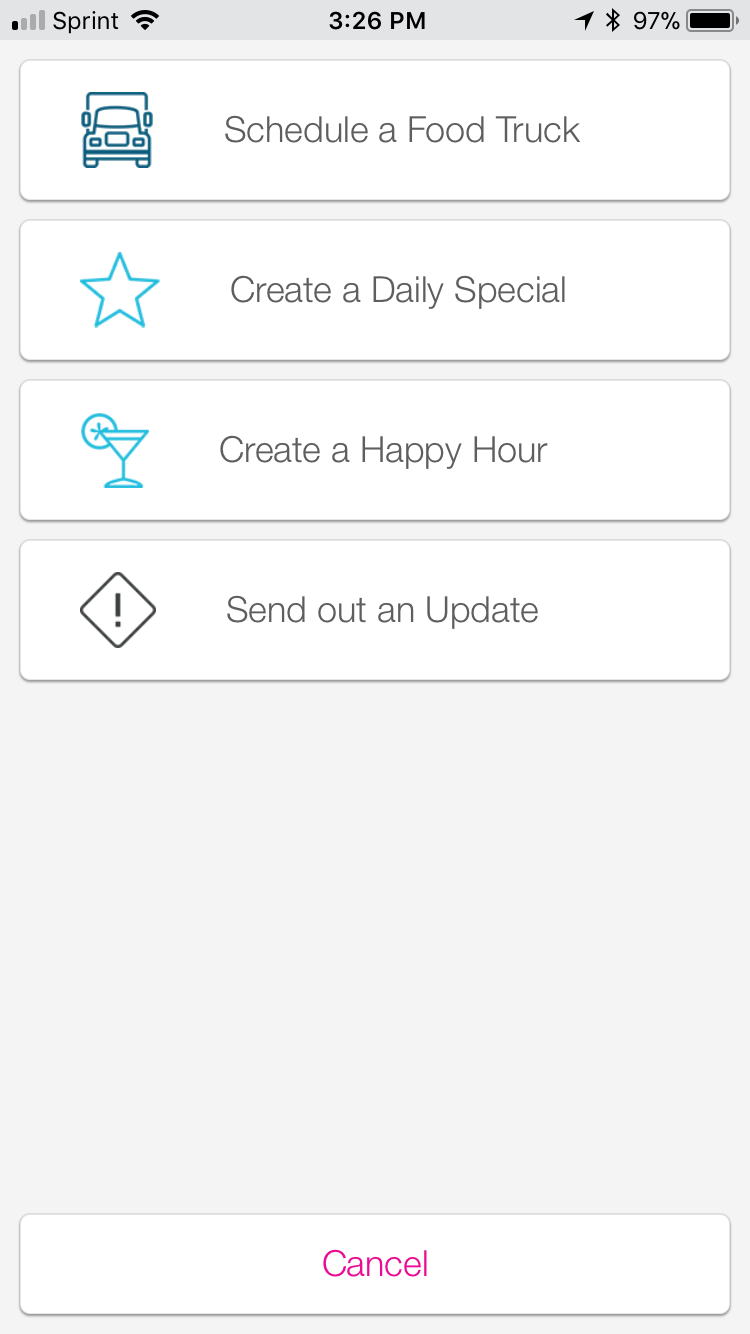
Task: Cancel and dismiss this menu
Action: pos(375,1264)
